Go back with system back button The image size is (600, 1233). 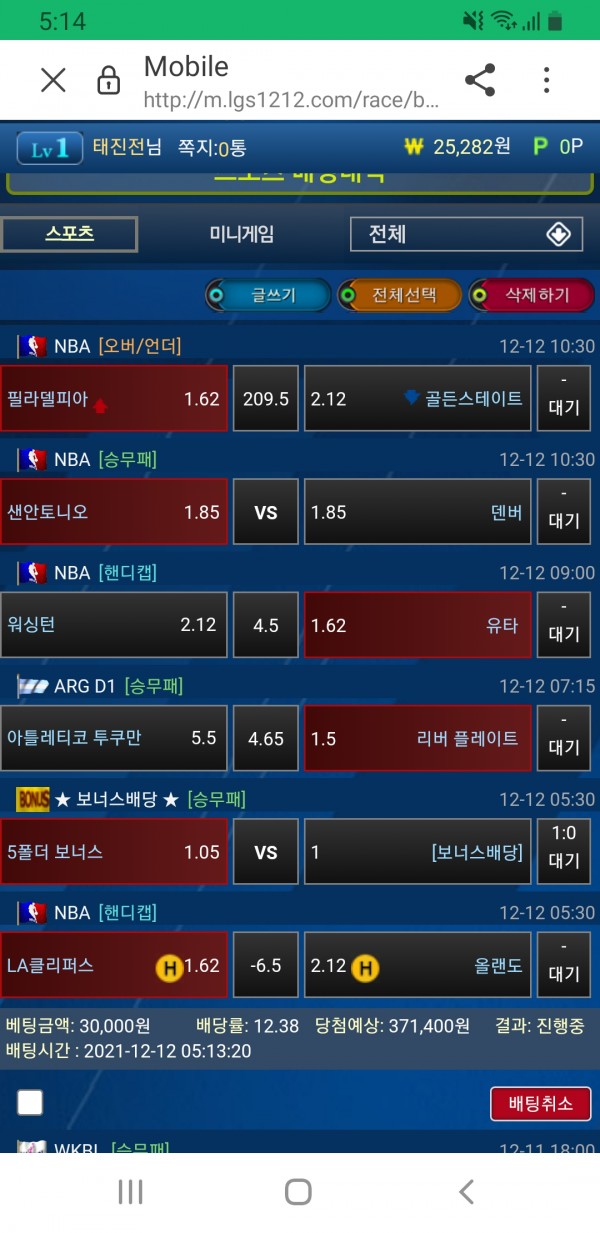coord(466,1191)
